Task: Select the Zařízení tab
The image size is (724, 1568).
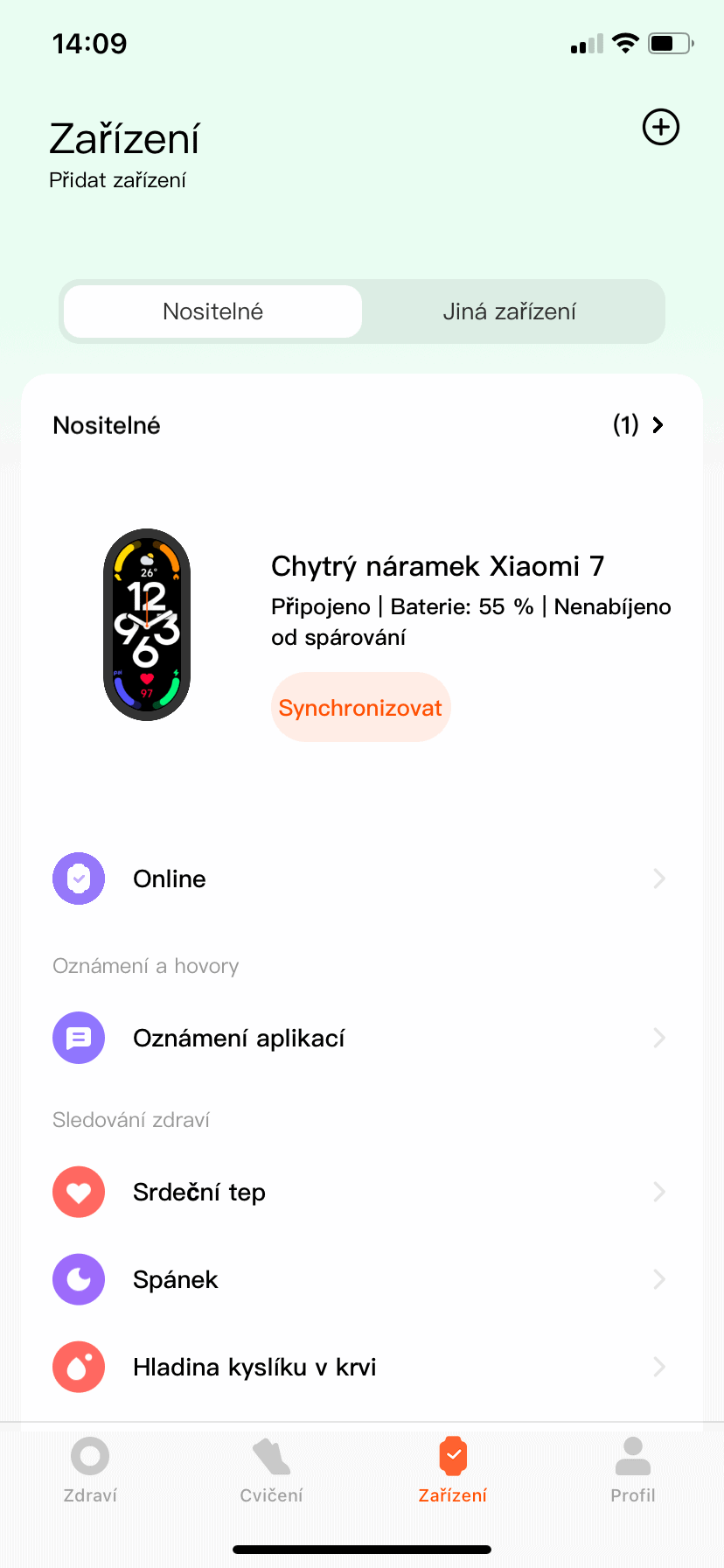Action: pyautogui.click(x=452, y=1470)
